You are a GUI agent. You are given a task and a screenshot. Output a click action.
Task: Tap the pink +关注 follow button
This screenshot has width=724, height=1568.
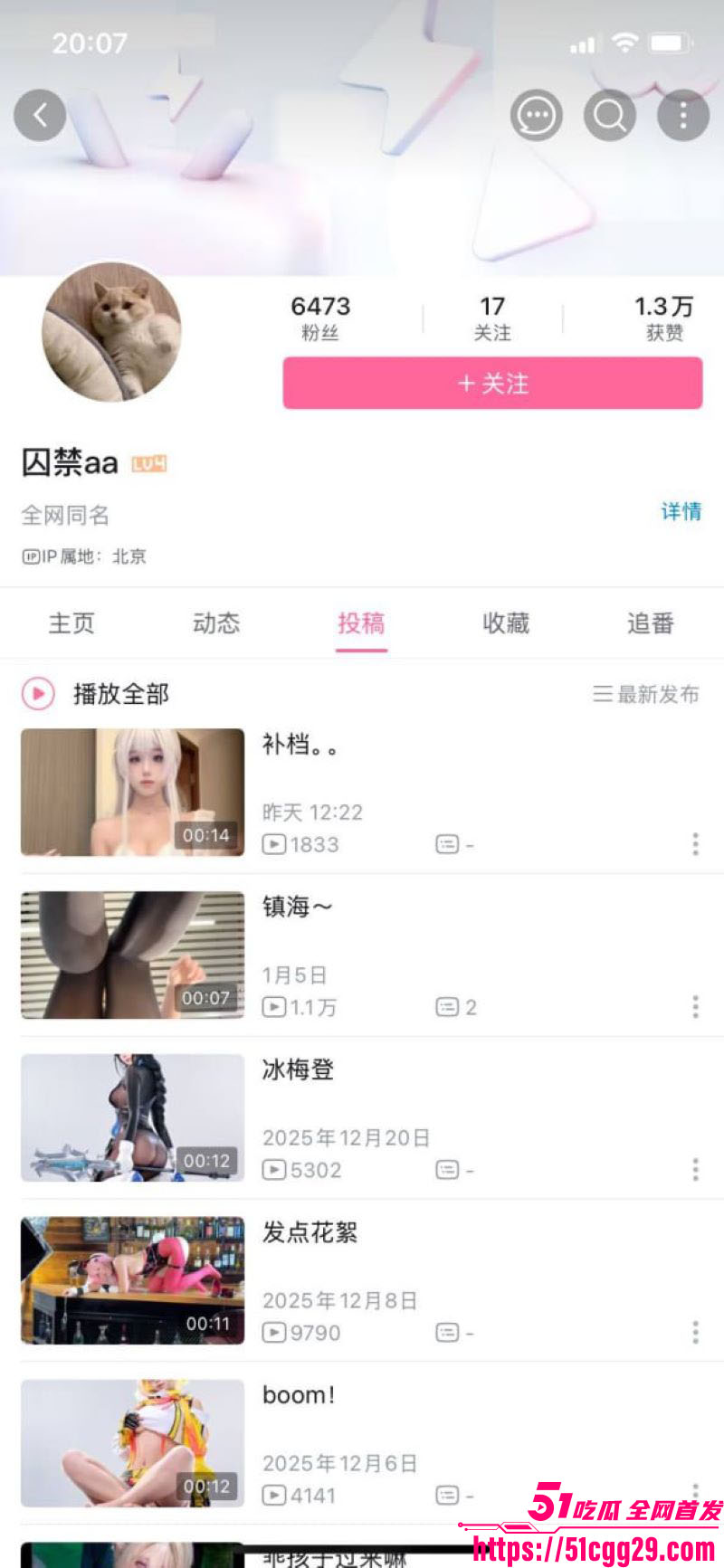[492, 383]
